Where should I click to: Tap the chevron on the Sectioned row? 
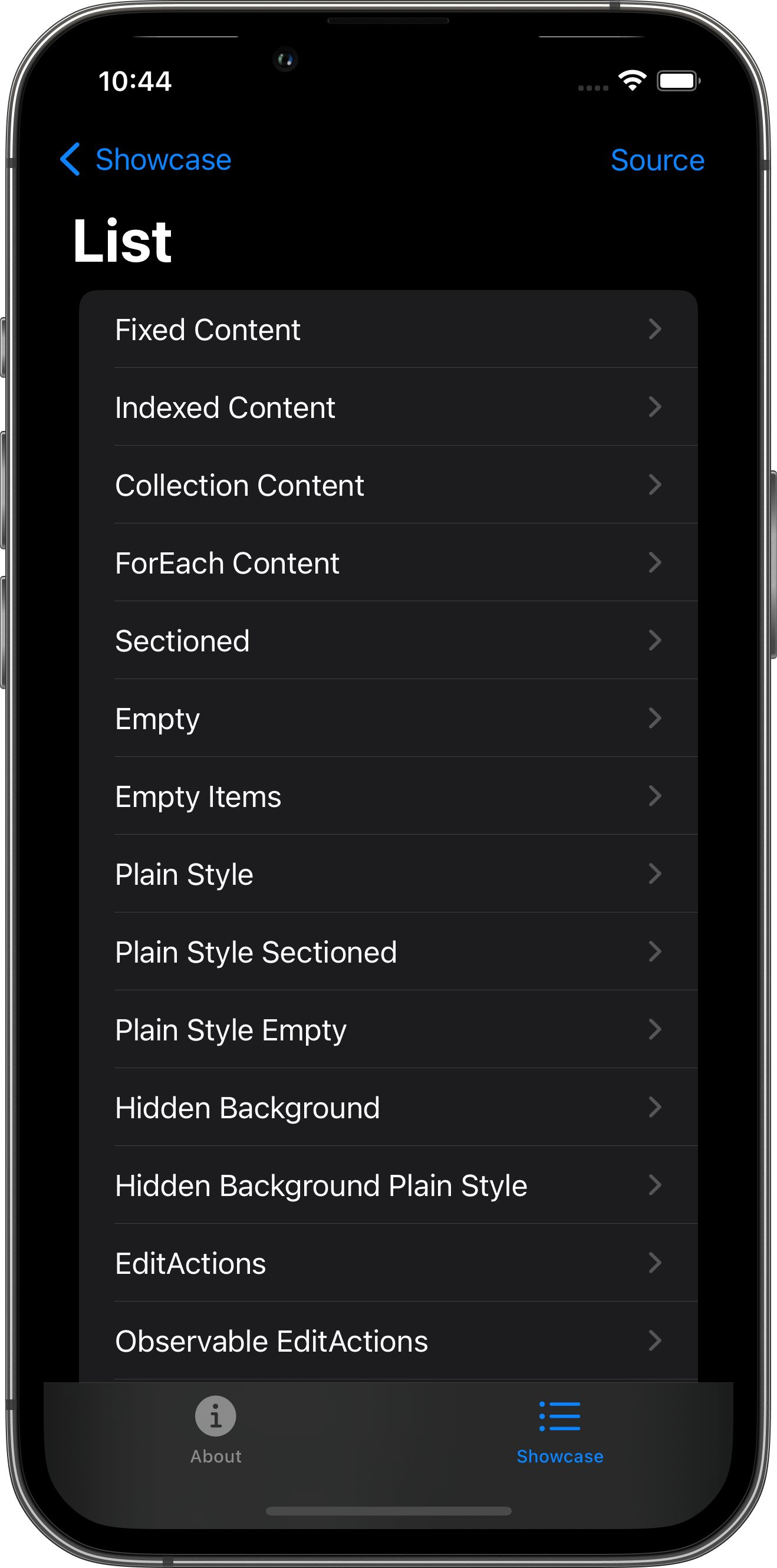pos(655,640)
